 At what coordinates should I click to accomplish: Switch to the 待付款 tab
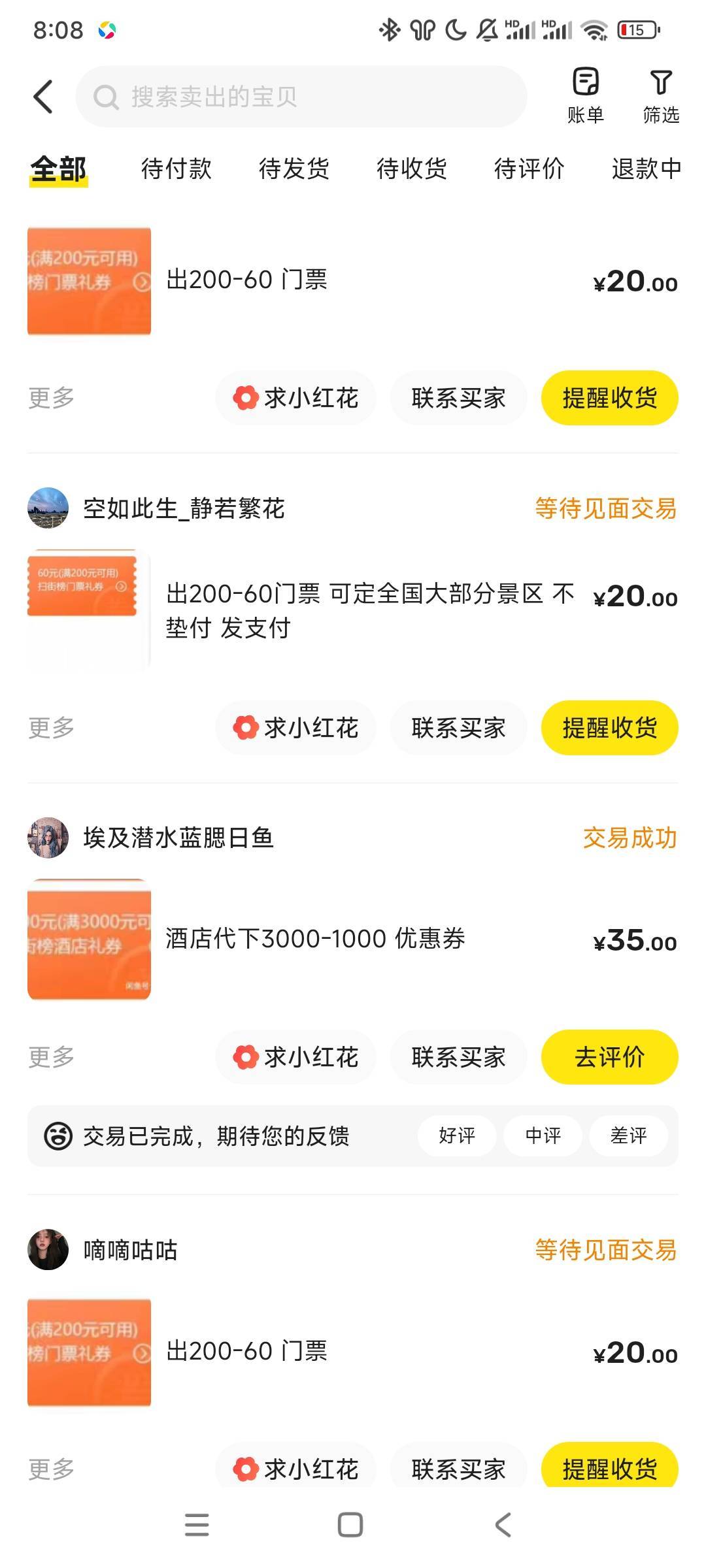point(176,169)
